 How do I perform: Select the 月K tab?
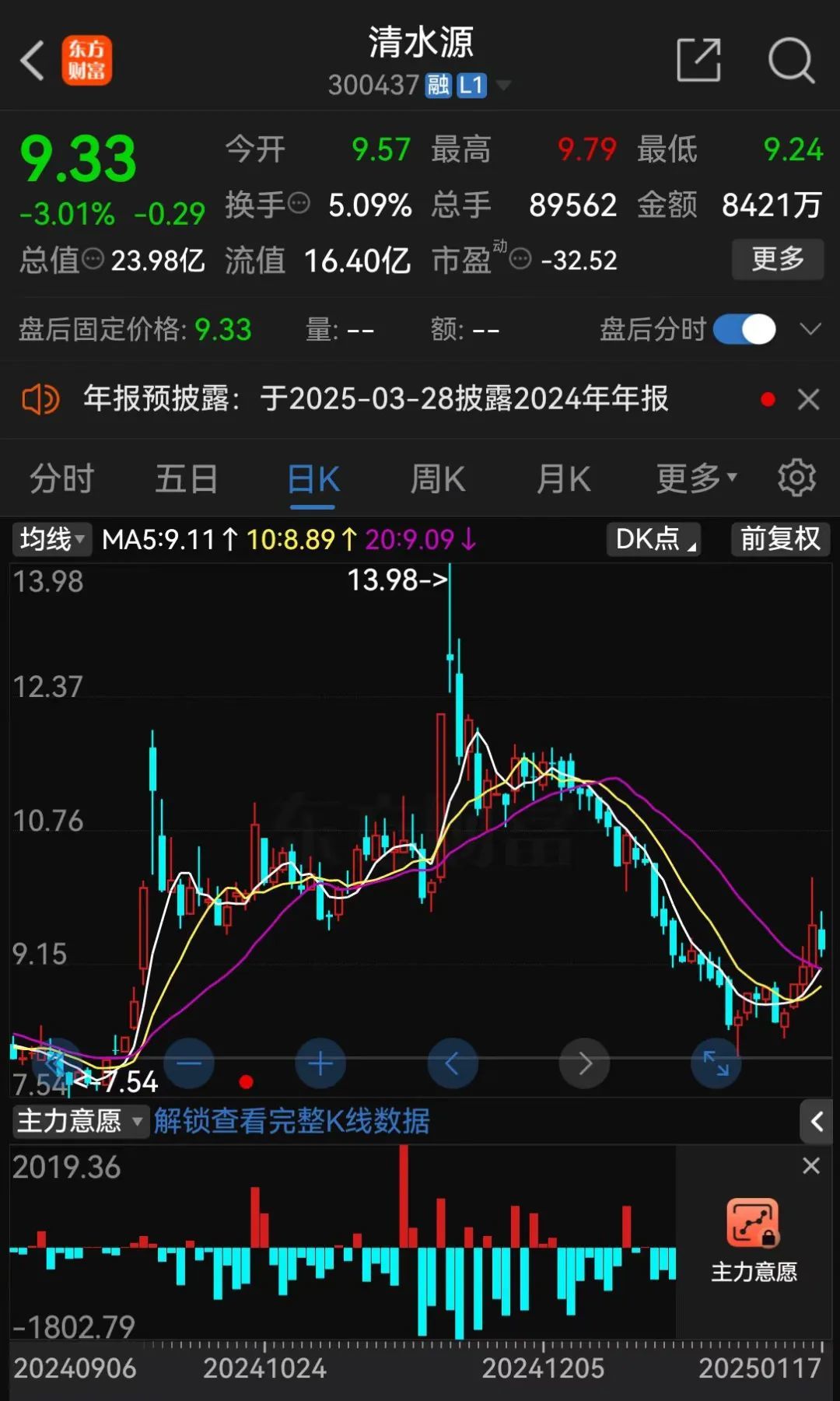pos(564,479)
